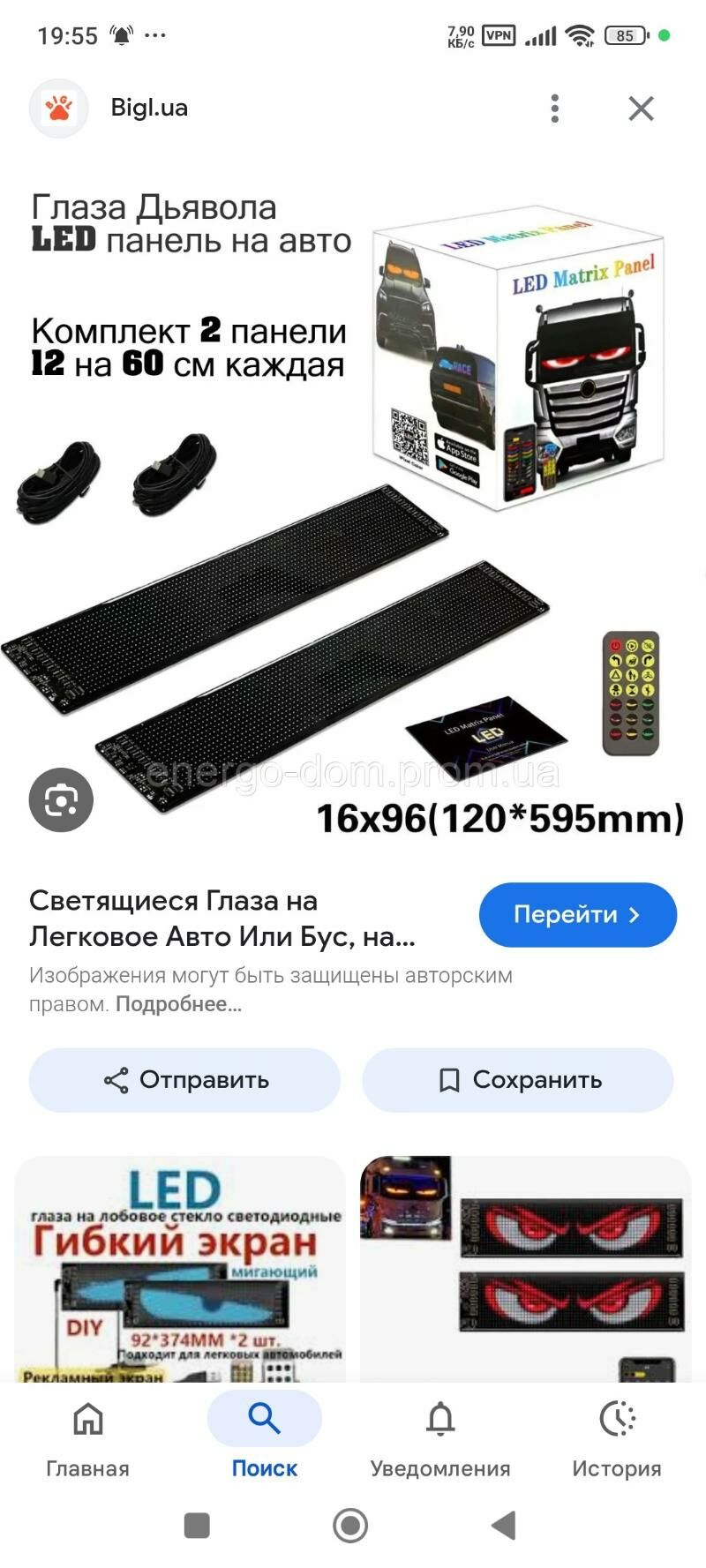Viewport: 706px width, 1568px height.
Task: Tap the bookmark icon on Сохранить
Action: 452,1079
